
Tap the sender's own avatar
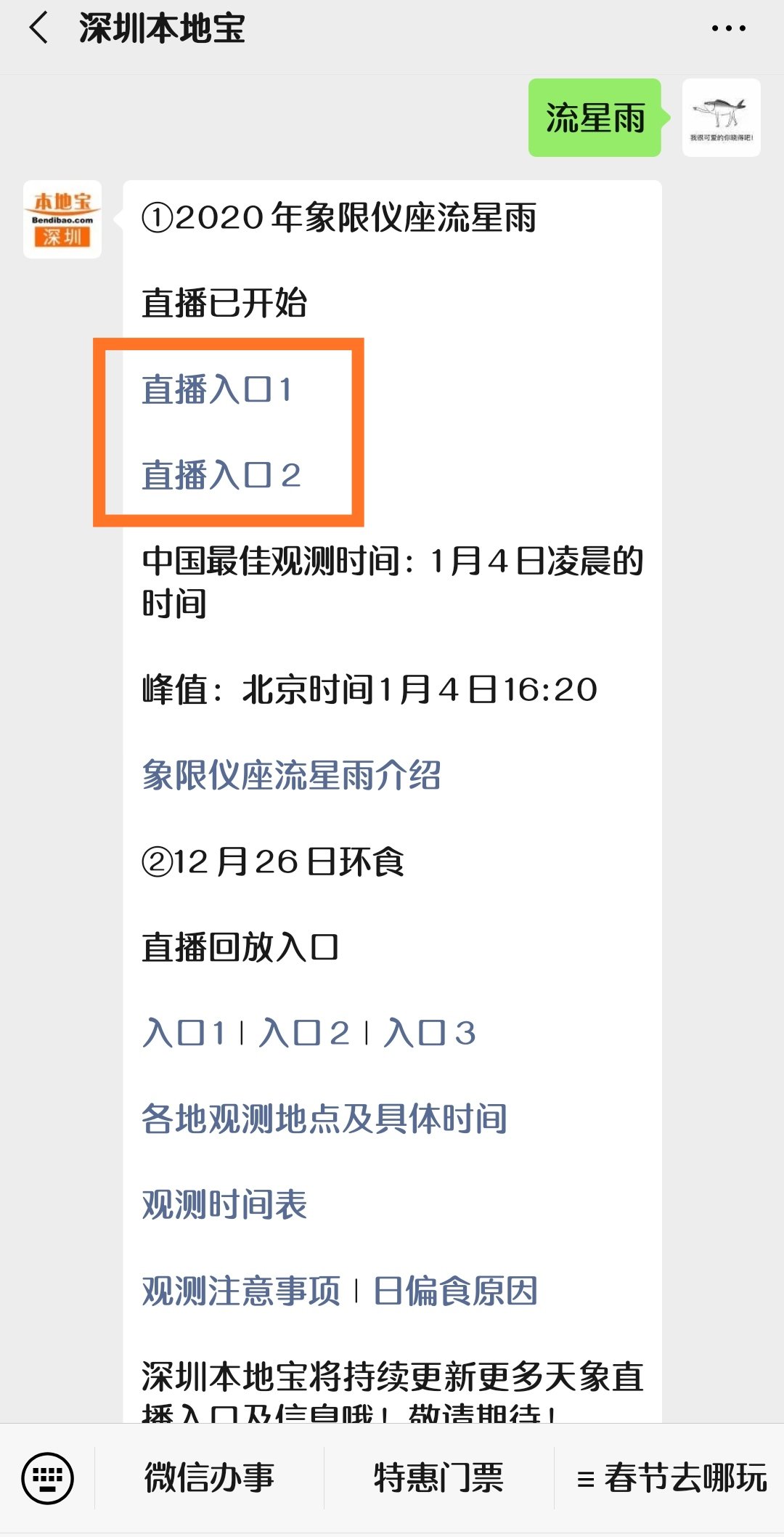(x=722, y=118)
